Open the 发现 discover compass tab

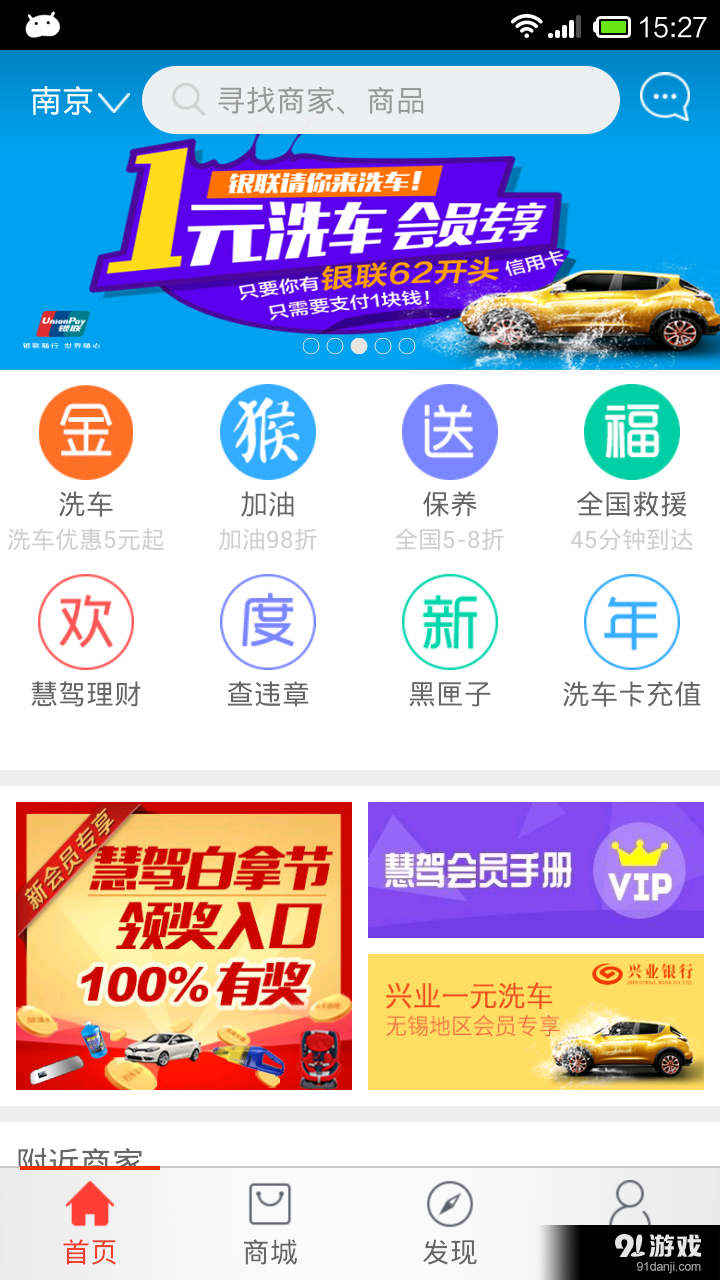click(448, 1222)
